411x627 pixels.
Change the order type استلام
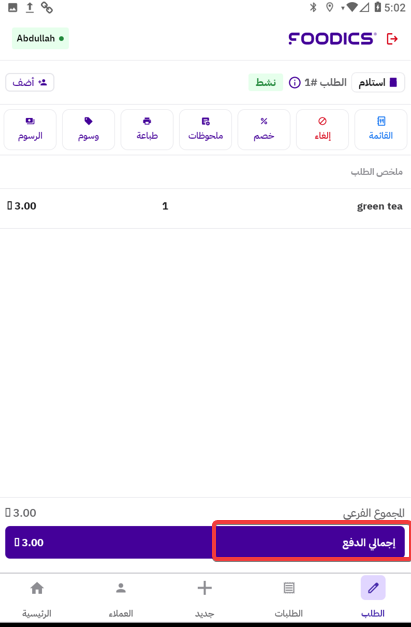coord(378,82)
